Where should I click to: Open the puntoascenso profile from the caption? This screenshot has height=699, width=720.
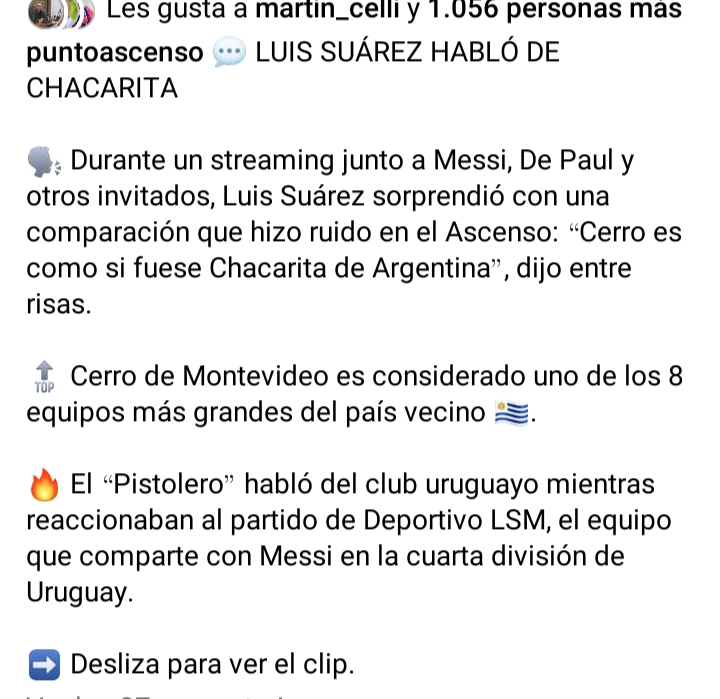click(x=115, y=53)
